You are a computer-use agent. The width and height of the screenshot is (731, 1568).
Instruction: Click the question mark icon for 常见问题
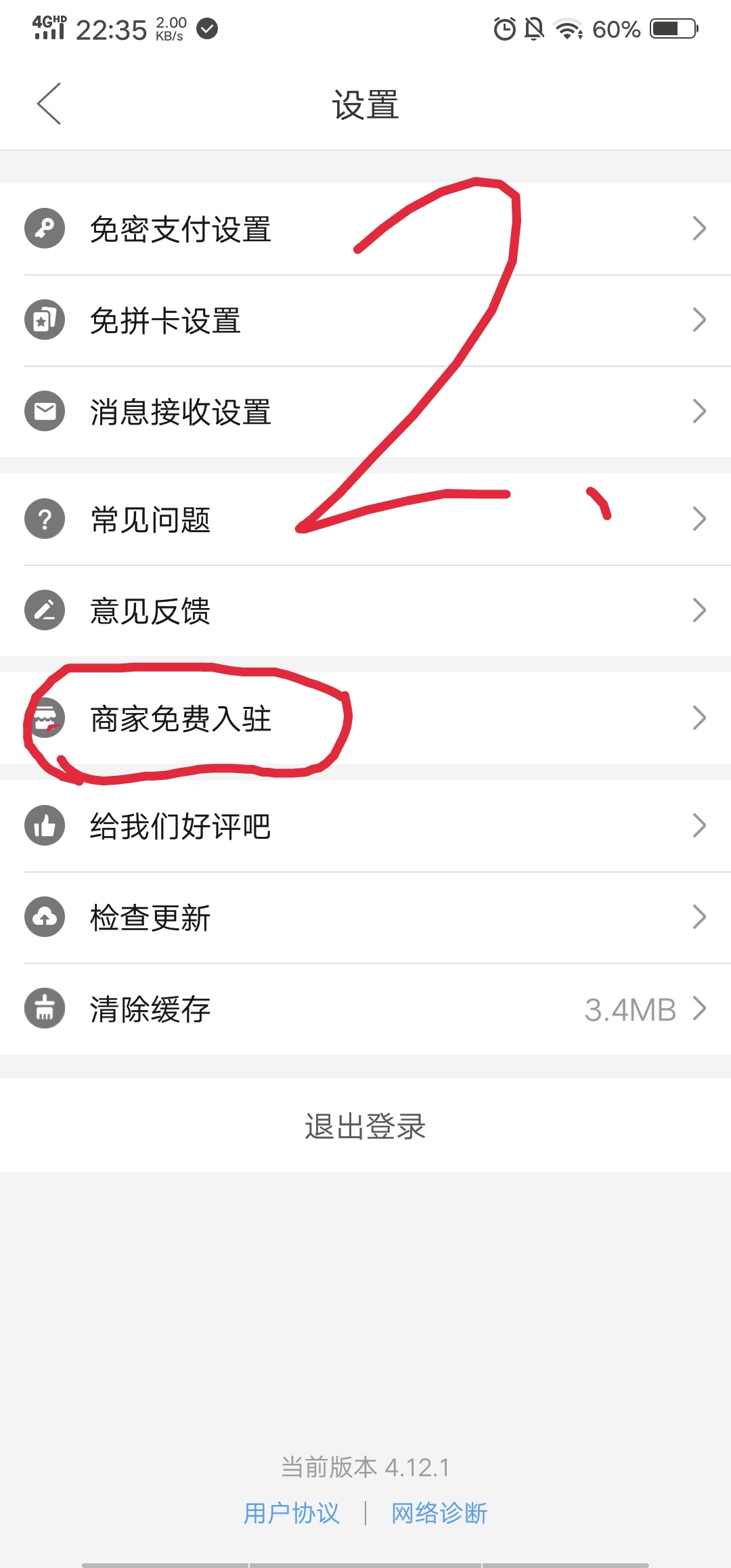point(44,519)
